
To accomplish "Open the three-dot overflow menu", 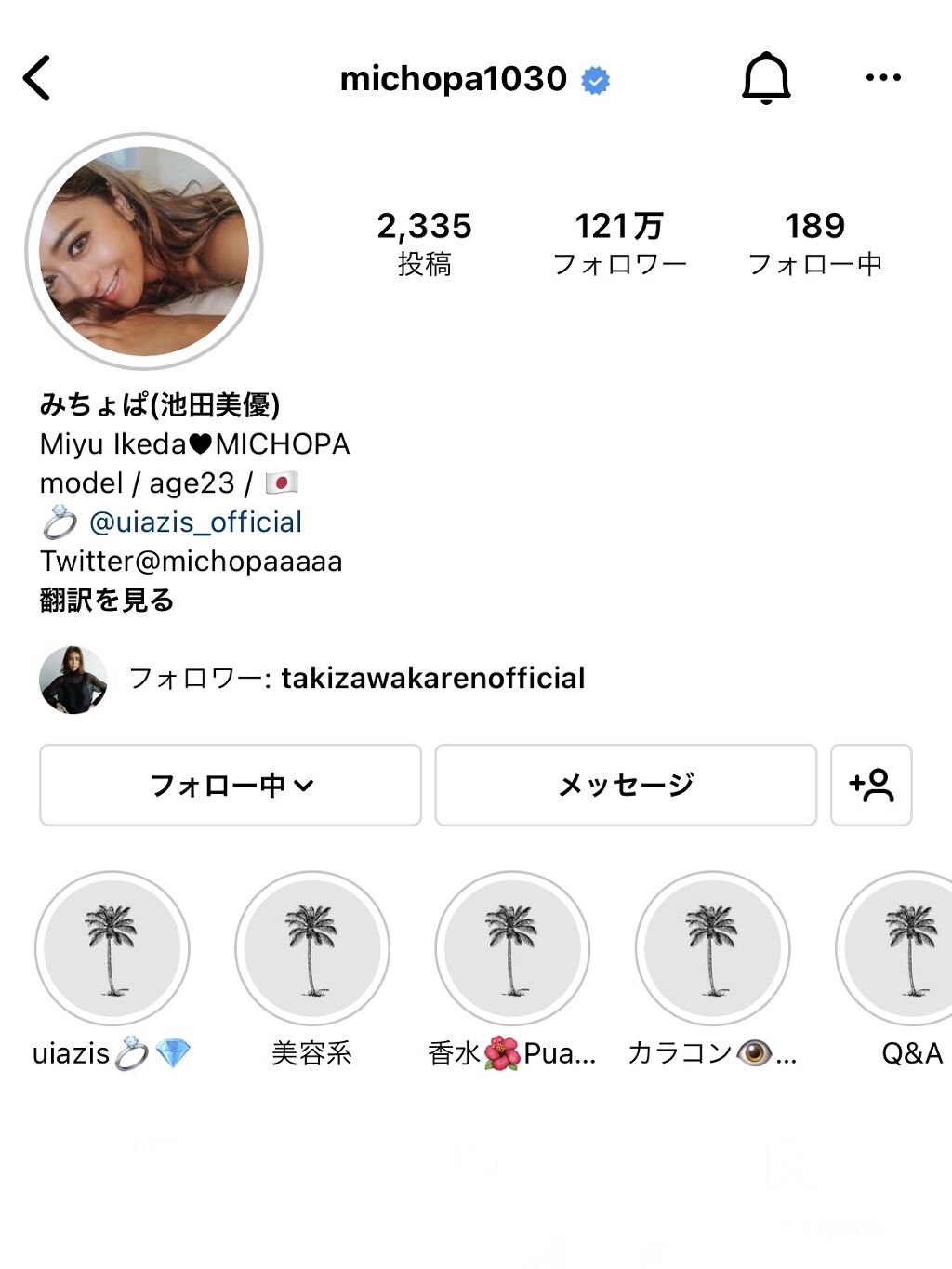I will (x=882, y=78).
